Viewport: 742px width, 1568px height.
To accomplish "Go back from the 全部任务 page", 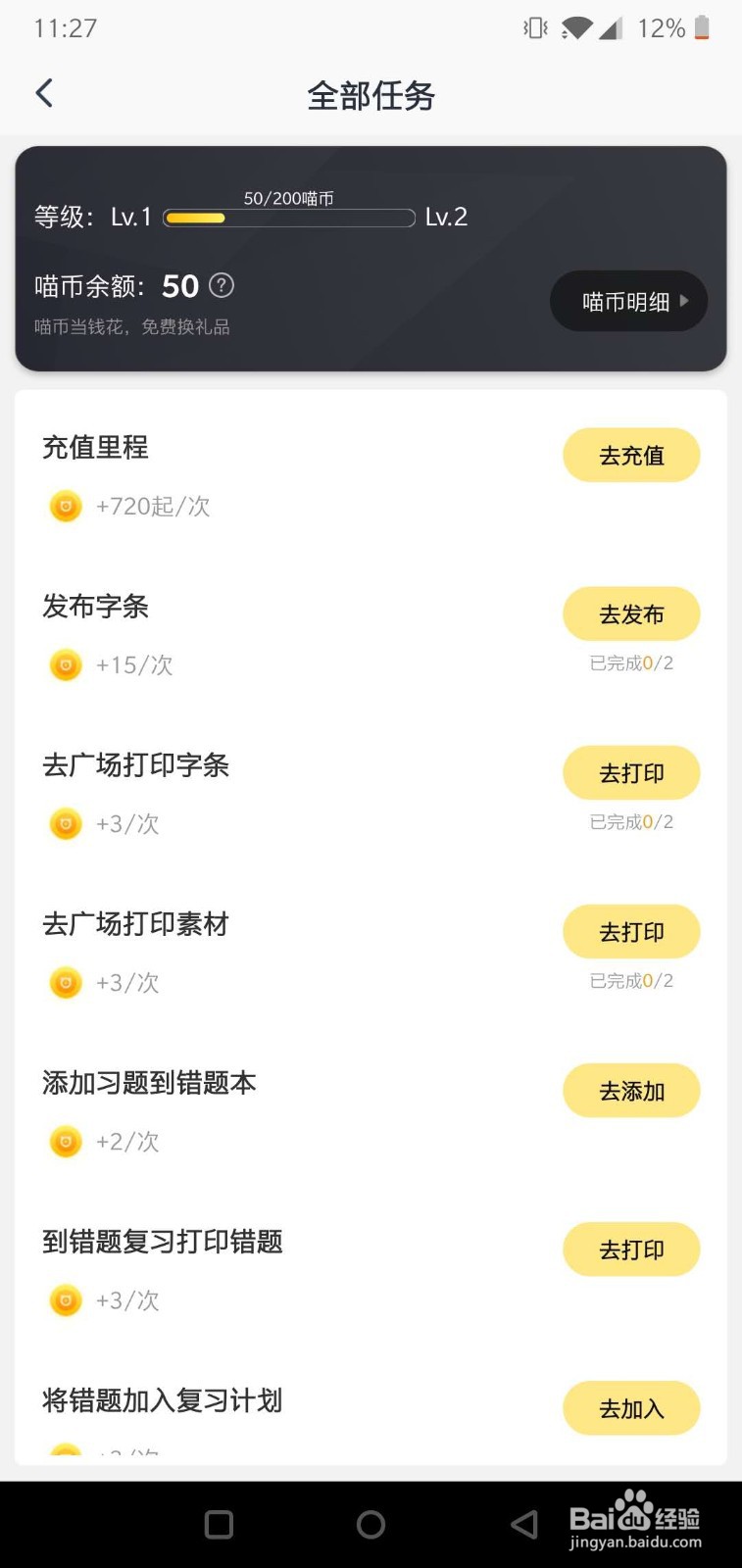I will tap(44, 94).
